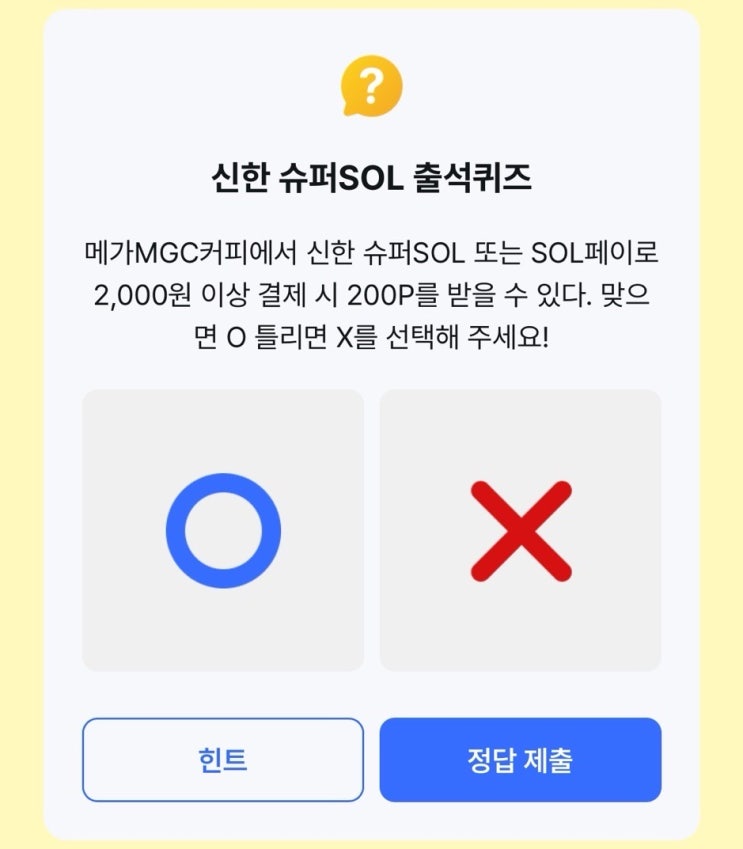Open the 힌트 hint button

pos(223,760)
